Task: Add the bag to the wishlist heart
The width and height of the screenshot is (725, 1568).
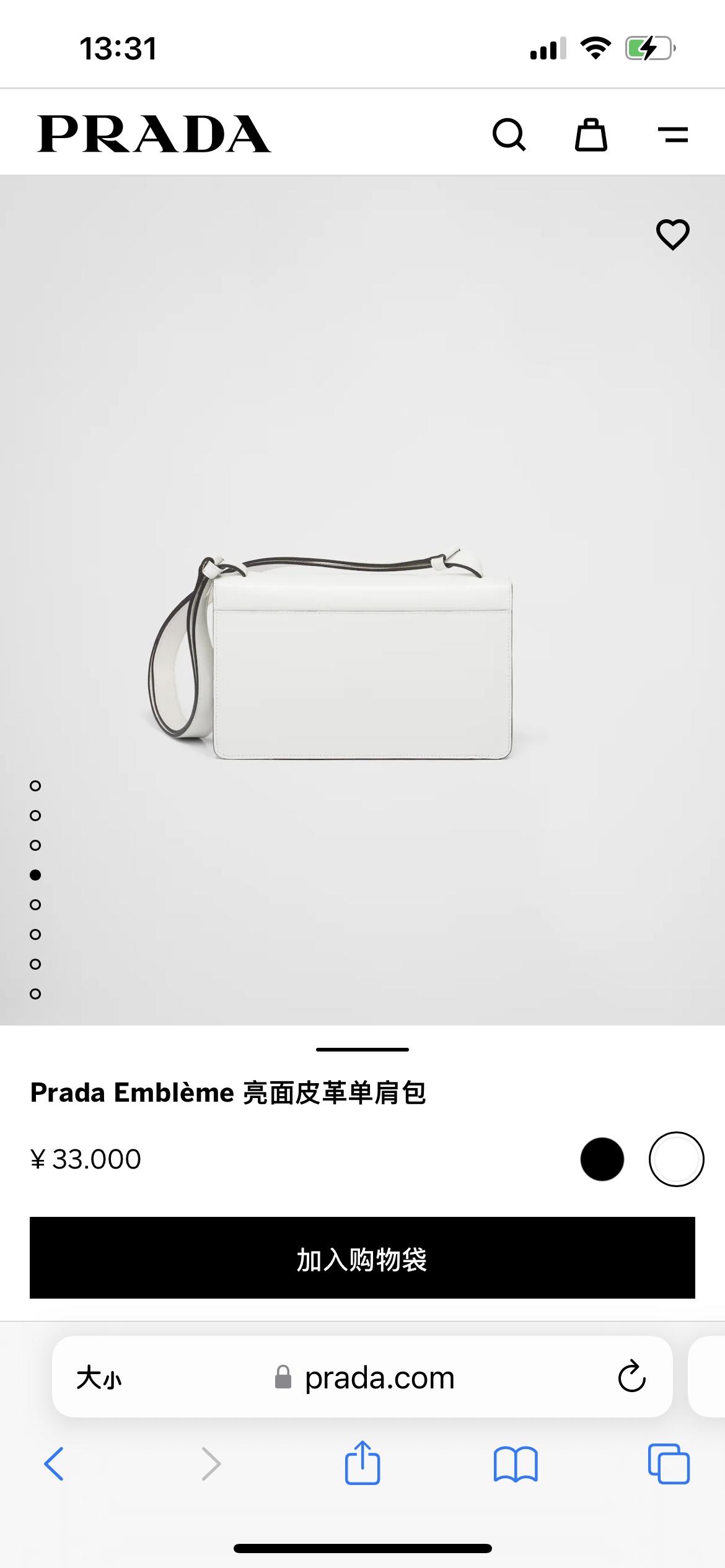Action: pyautogui.click(x=672, y=235)
